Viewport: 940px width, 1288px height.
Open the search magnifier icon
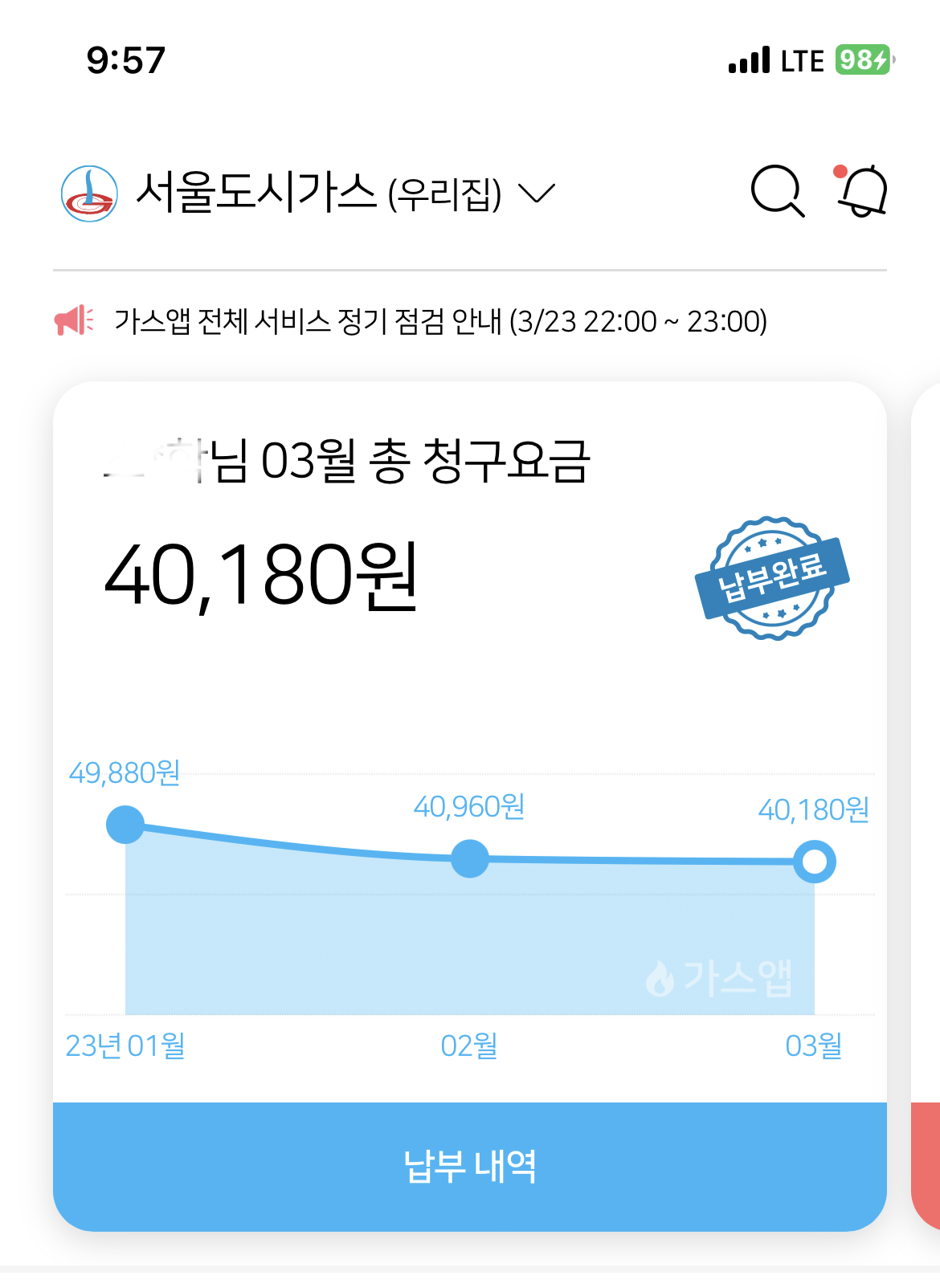pyautogui.click(x=777, y=192)
